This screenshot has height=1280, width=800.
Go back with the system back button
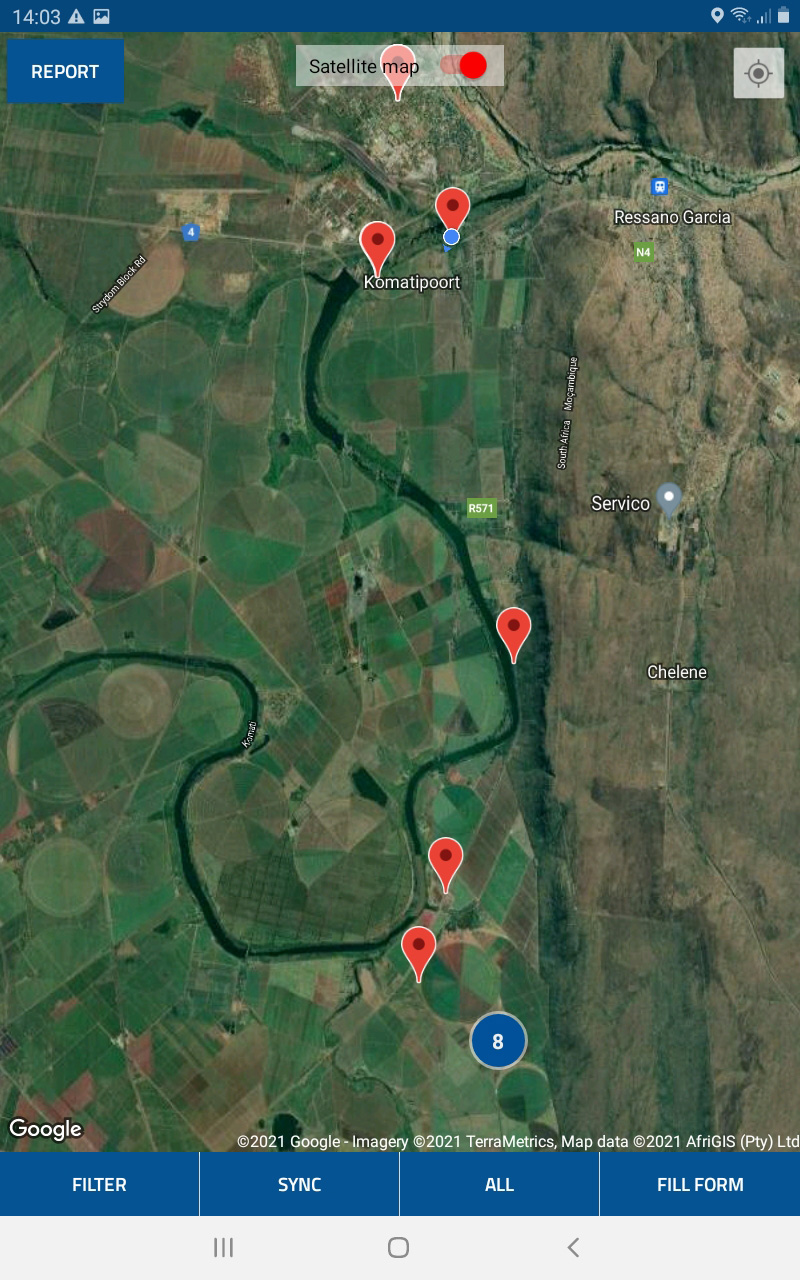click(573, 1247)
